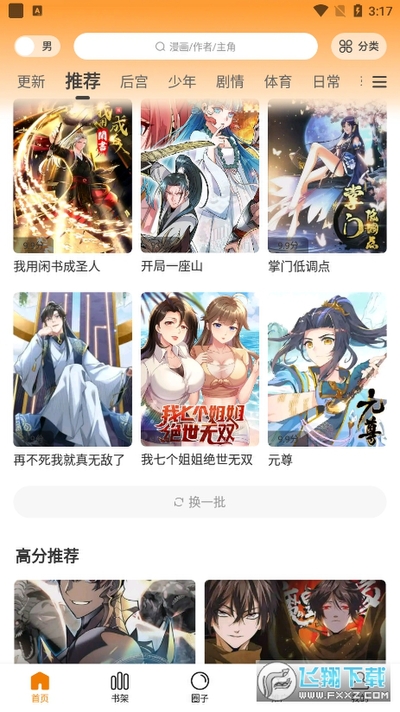Viewport: 400px width, 712px height.
Task: Switch to the 后宫 tab
Action: click(x=134, y=82)
